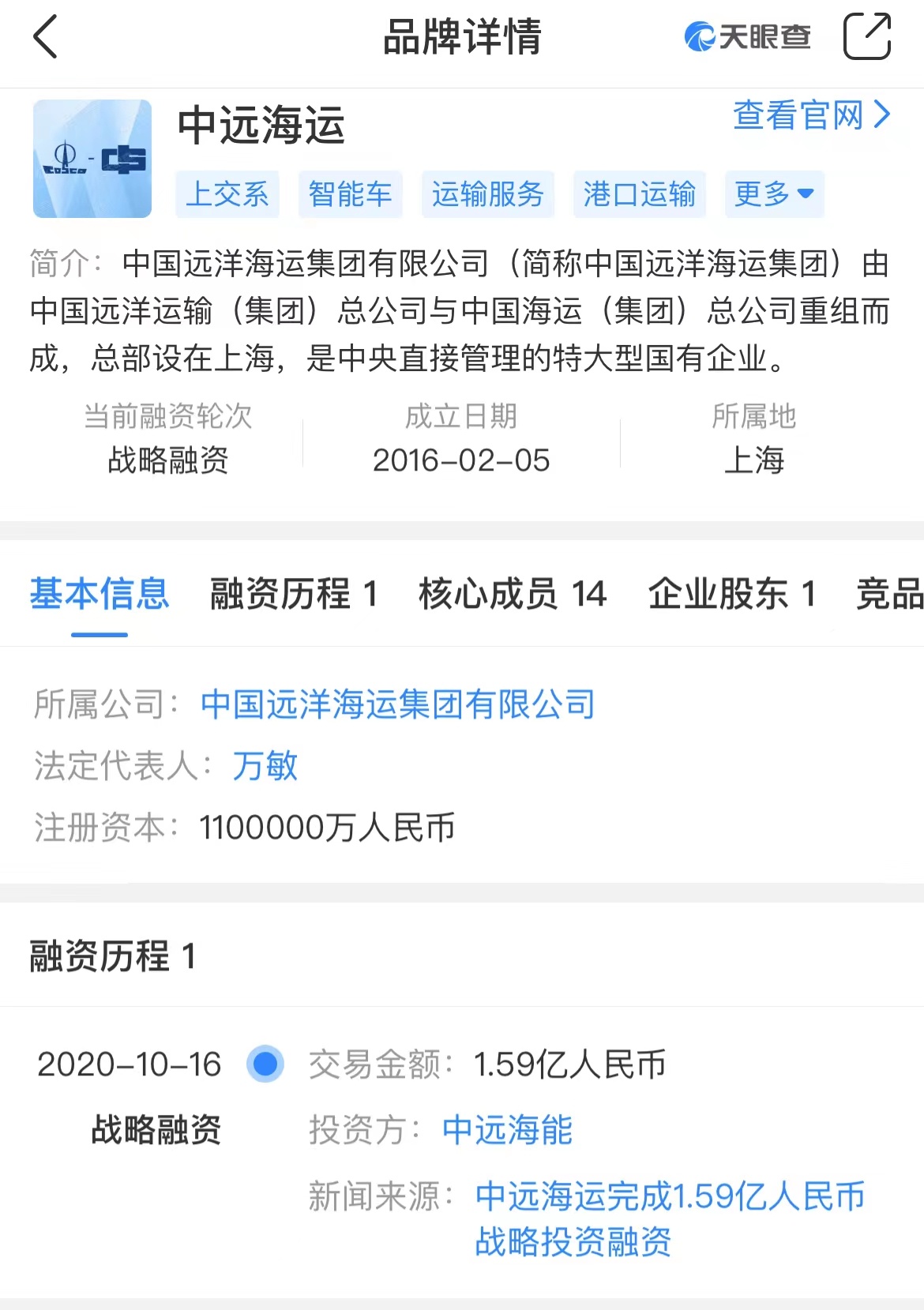
Task: Select the 智能车 tag chip
Action: (x=350, y=194)
